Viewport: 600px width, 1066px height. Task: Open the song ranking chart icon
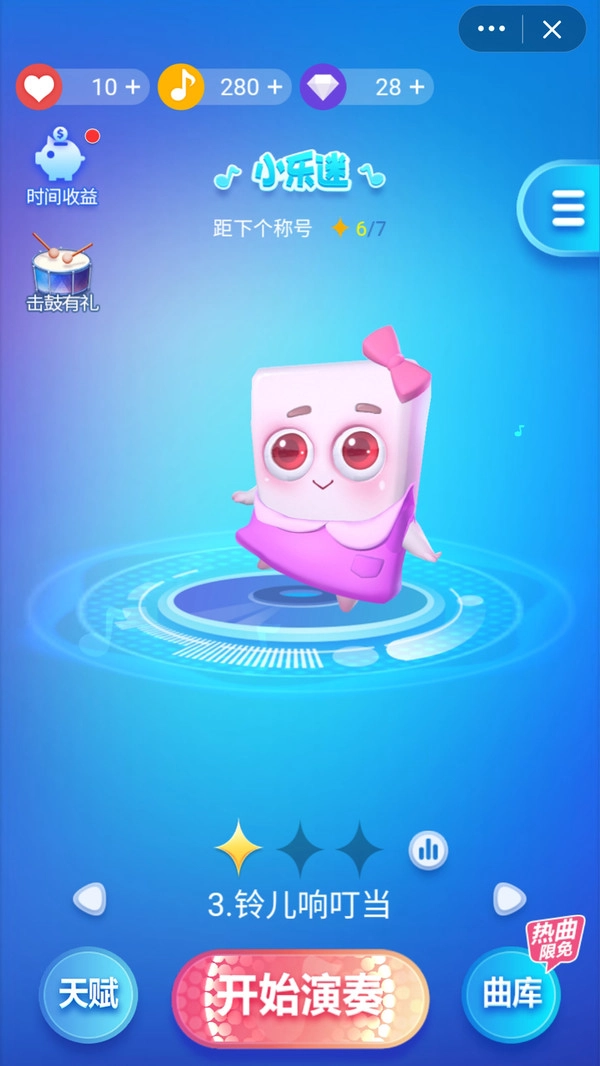428,851
